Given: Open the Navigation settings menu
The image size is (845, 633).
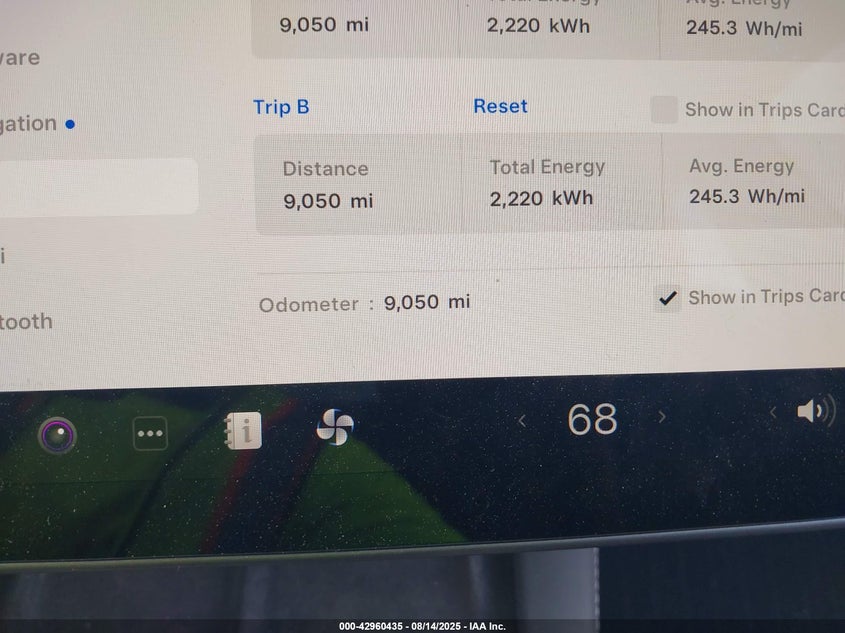Looking at the screenshot, I should tap(30, 124).
